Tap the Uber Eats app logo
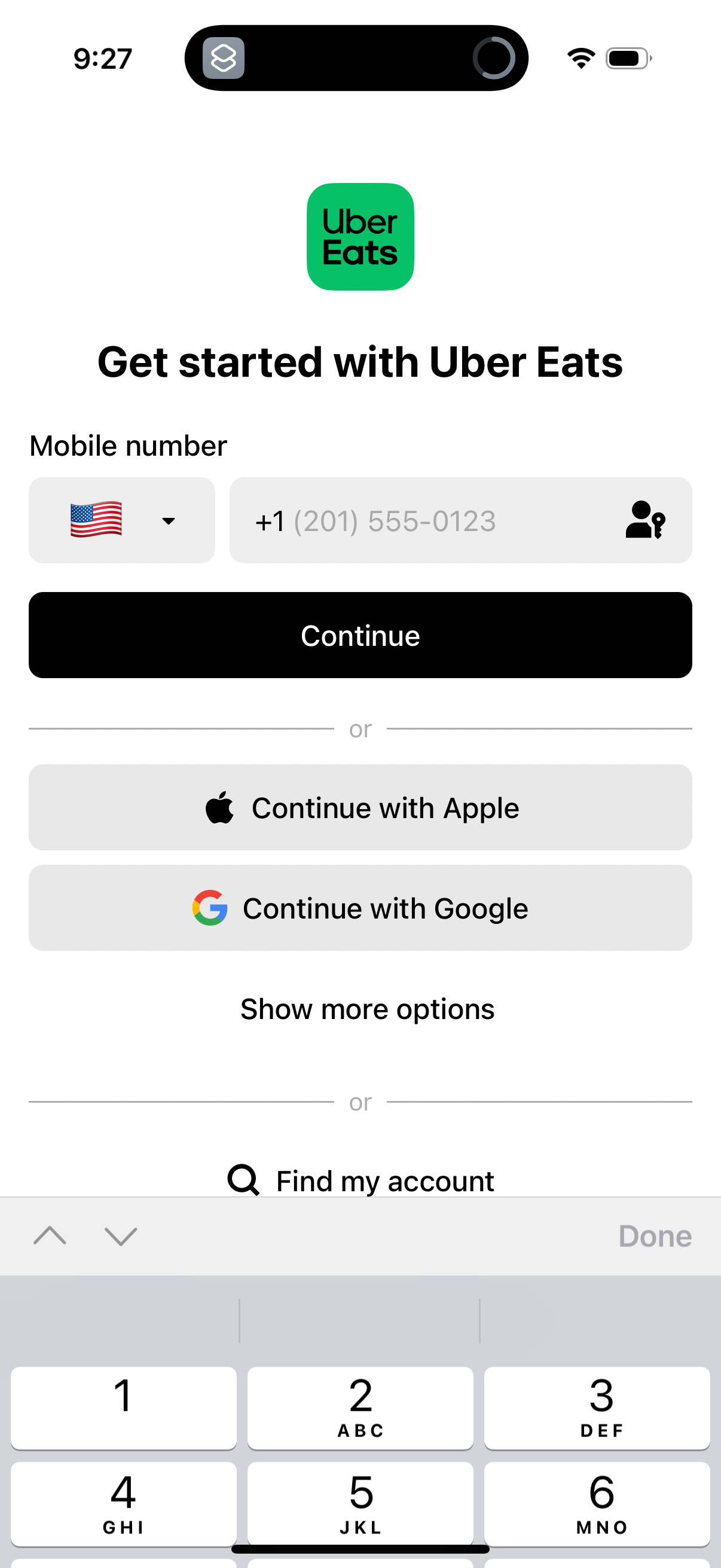The width and height of the screenshot is (721, 1568). [360, 236]
